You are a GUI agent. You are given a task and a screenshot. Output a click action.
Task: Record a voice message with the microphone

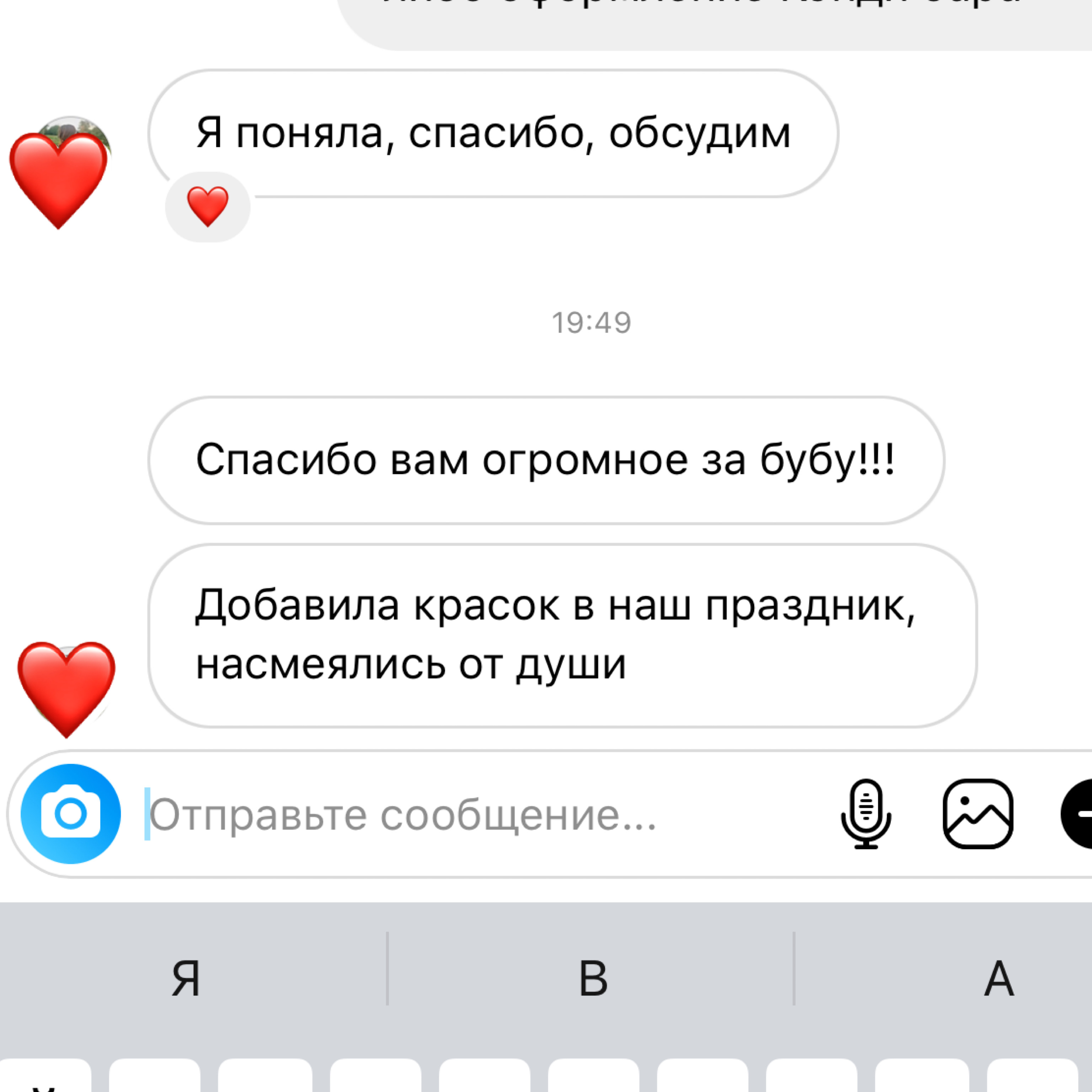coord(866,814)
